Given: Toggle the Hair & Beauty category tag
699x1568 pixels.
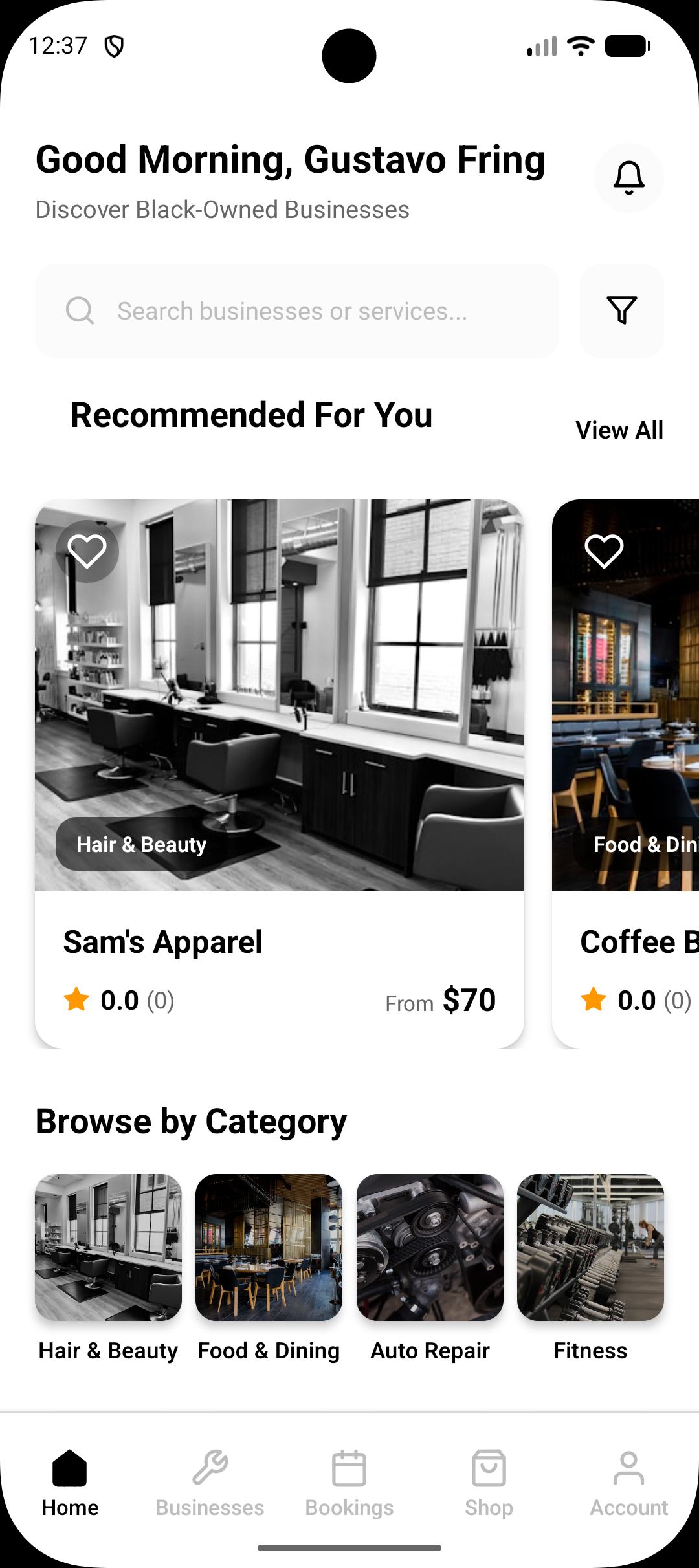Looking at the screenshot, I should coord(140,844).
